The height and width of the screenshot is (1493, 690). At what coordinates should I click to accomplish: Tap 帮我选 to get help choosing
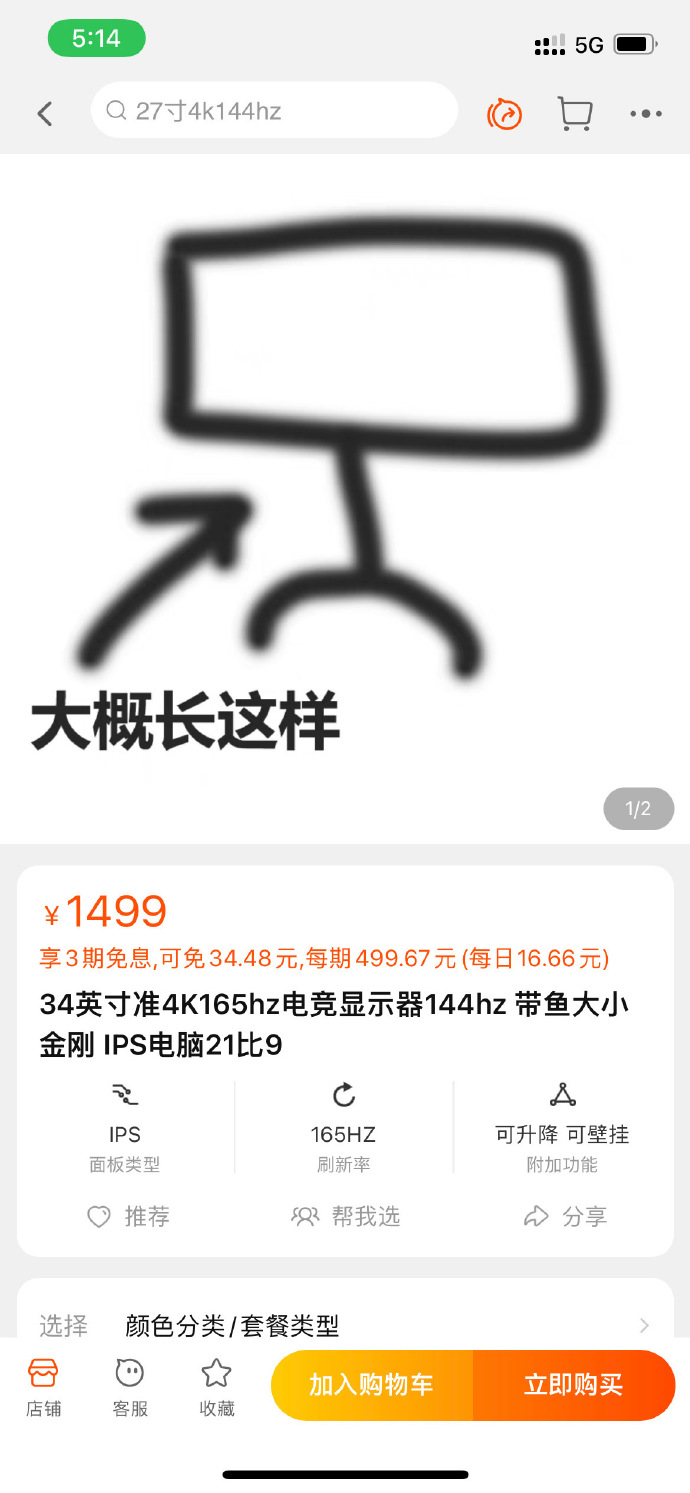click(x=345, y=1216)
